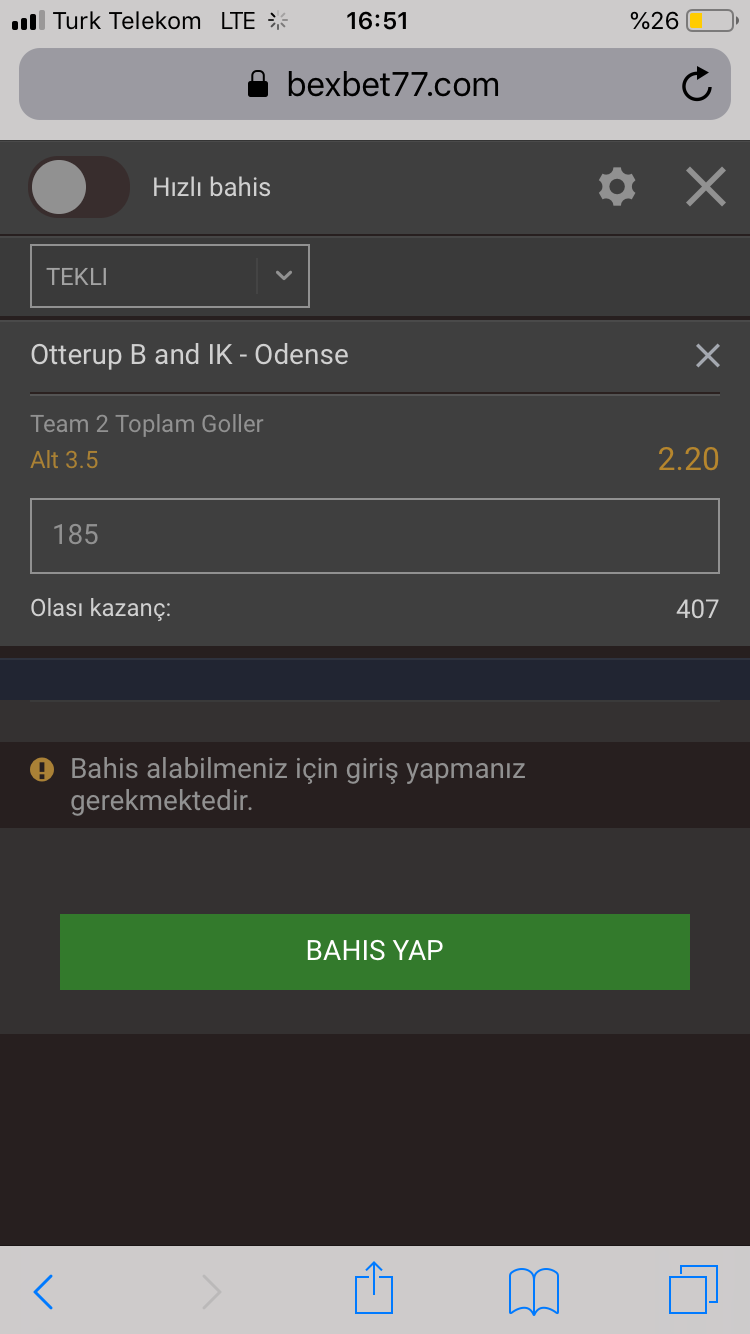Open bet slip settings gear

pos(616,187)
